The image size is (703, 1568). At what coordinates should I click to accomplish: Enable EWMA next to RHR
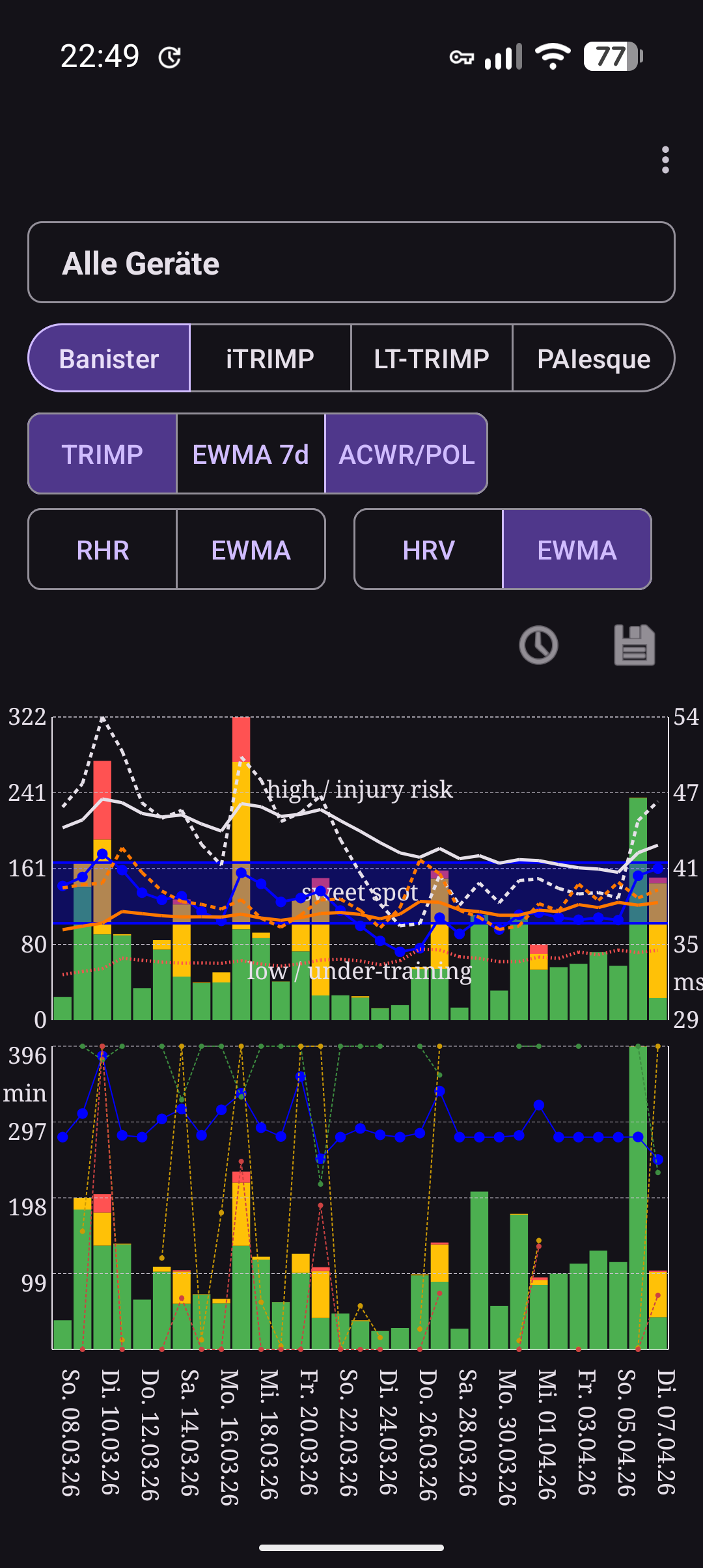(251, 550)
